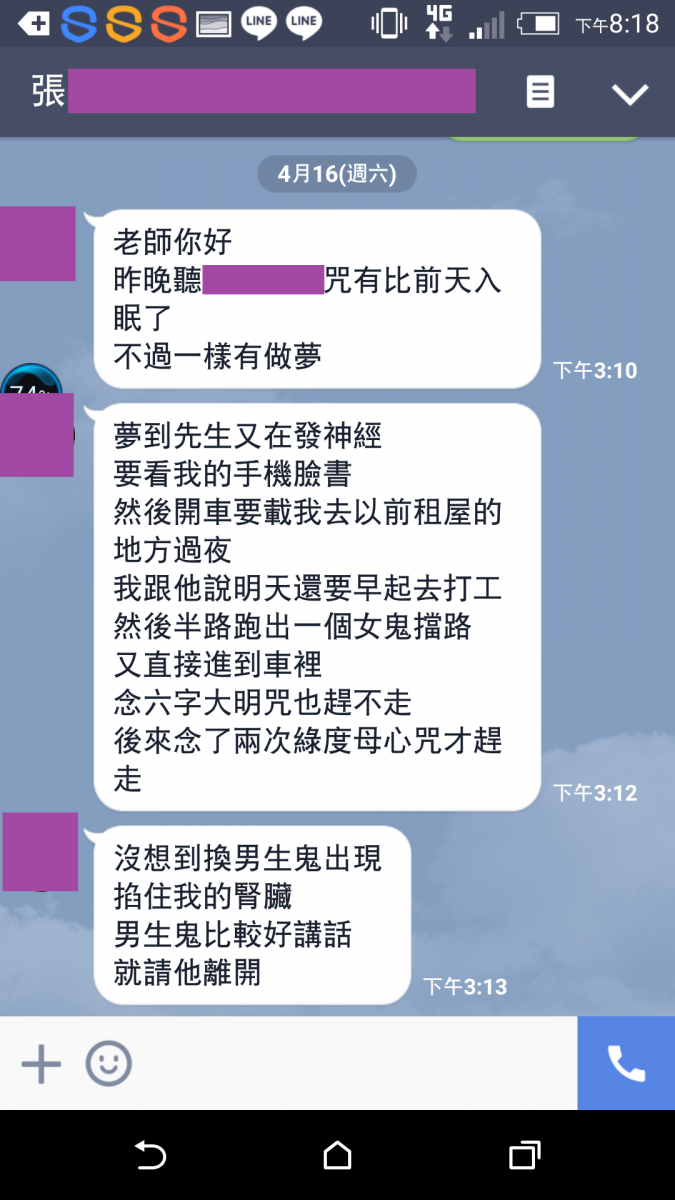Start a call with the blue phone button
Screen dimensions: 675x1200
pos(626,1063)
